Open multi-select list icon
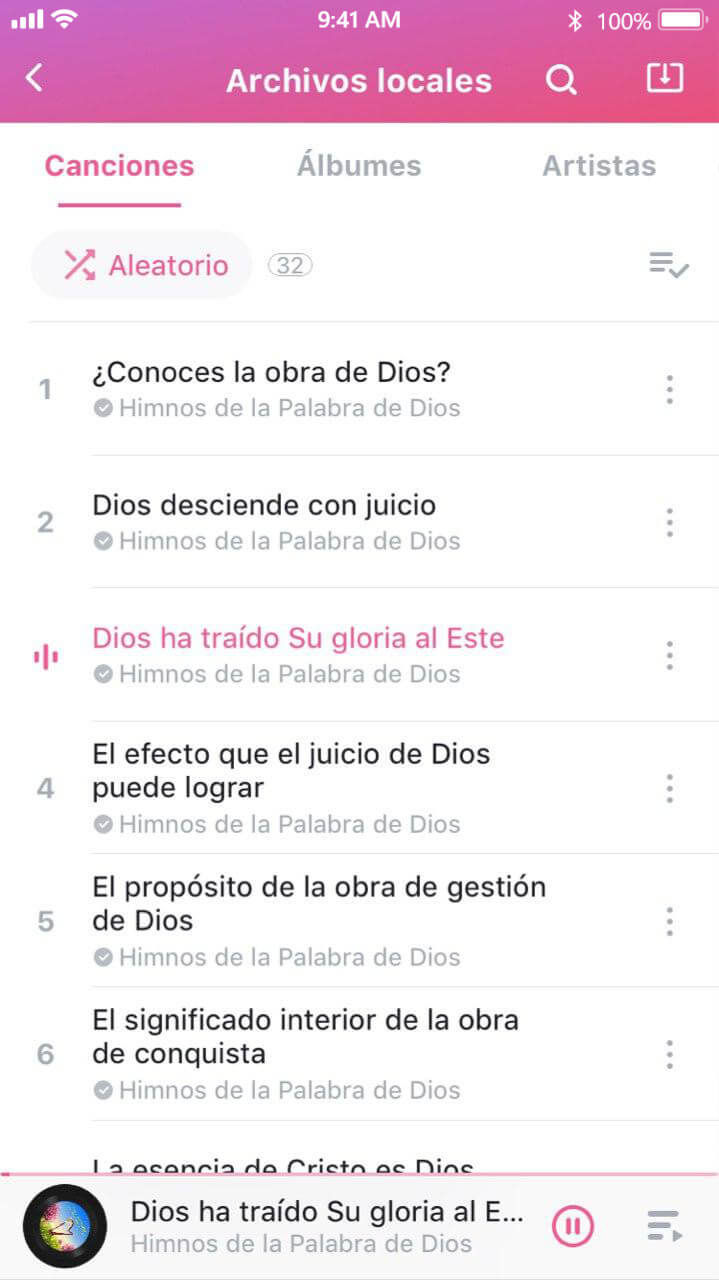 pos(668,265)
